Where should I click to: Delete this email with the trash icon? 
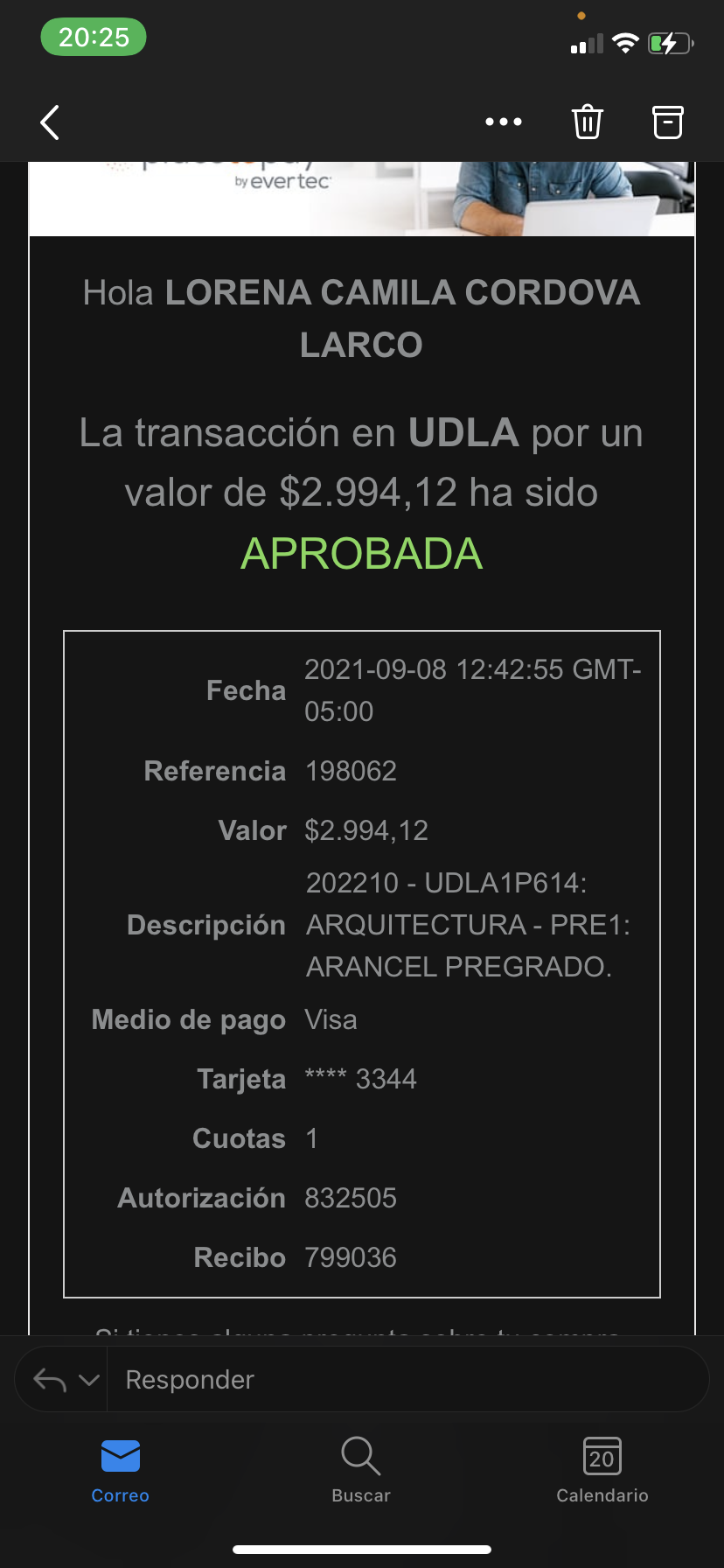pyautogui.click(x=588, y=122)
